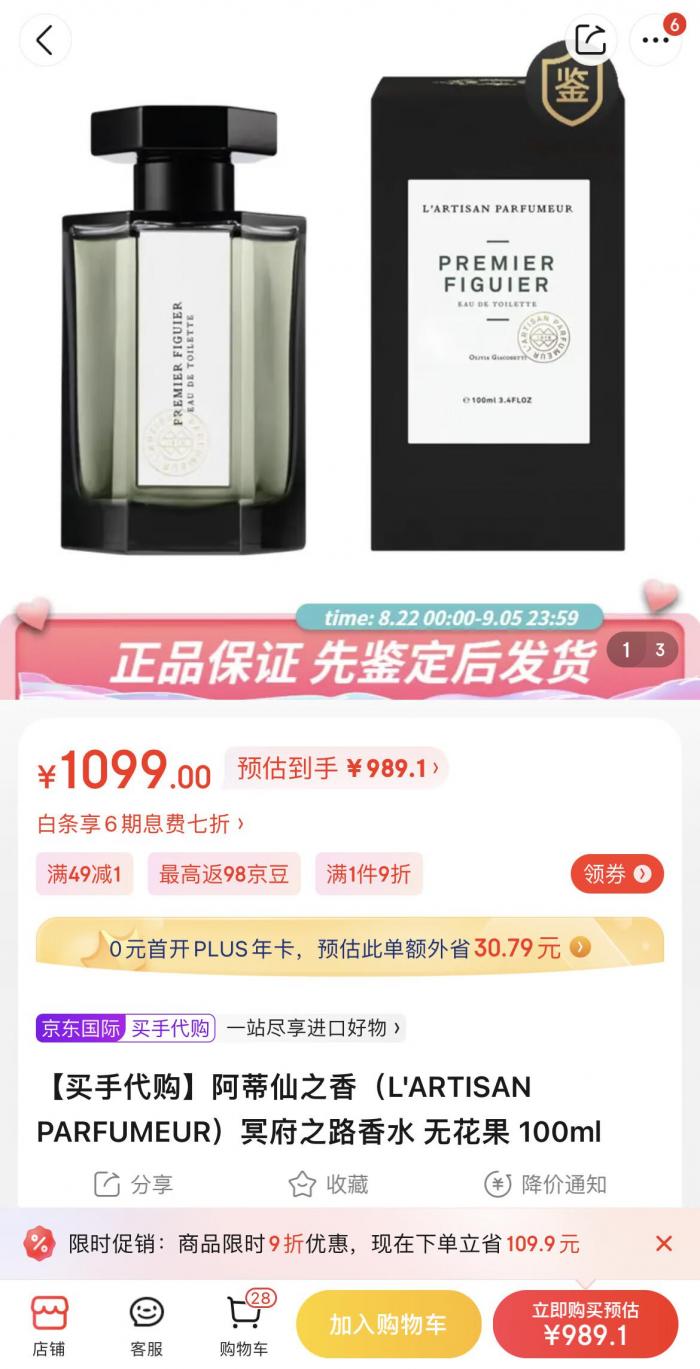
Task: Enable 降价通知 price drop alert
Action: 545,1184
